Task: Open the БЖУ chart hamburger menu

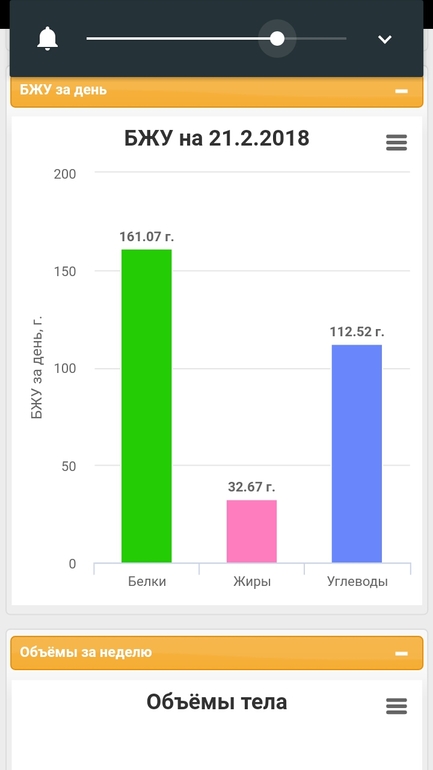Action: pos(397,142)
